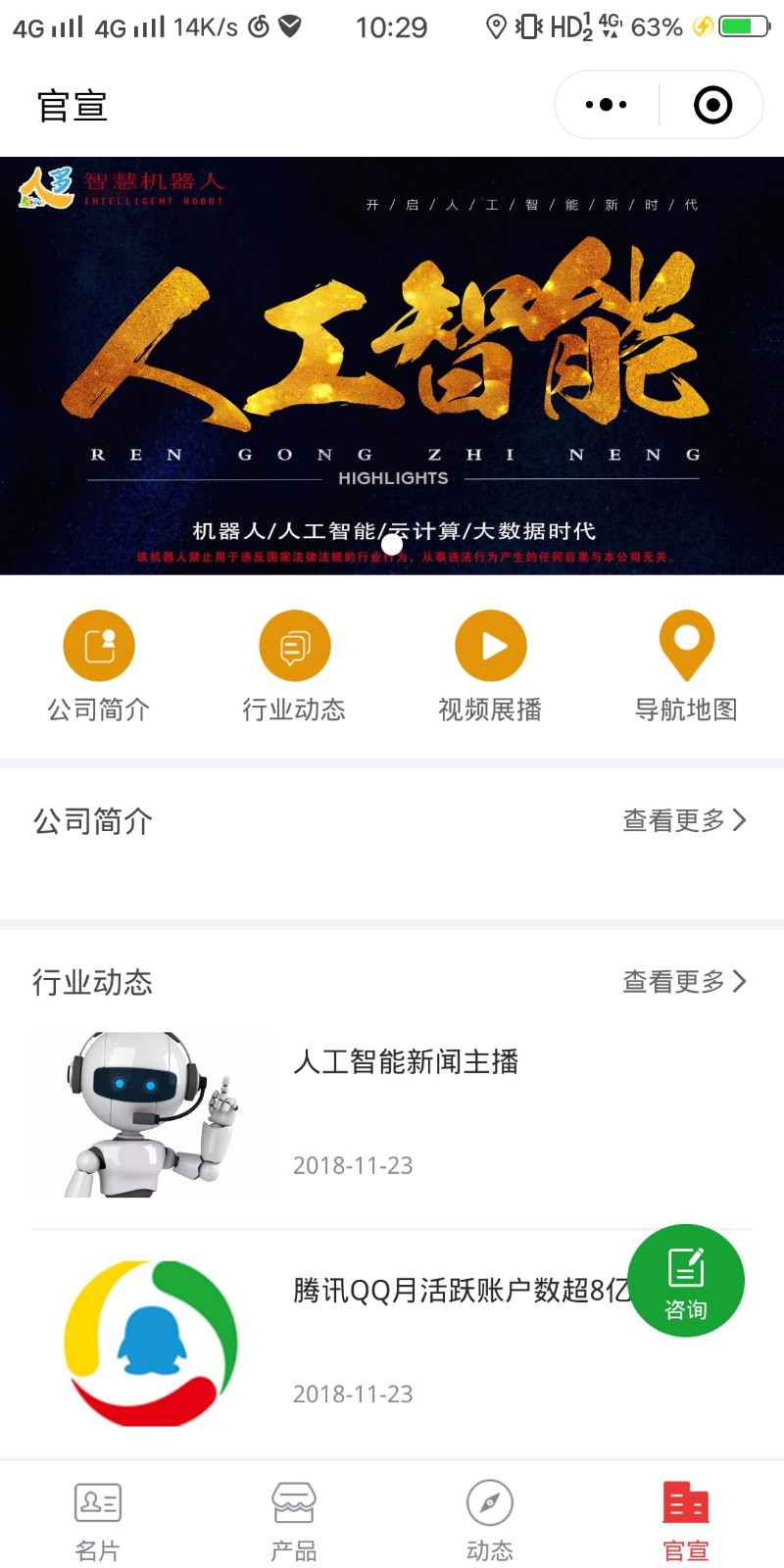
Task: Open the 人工智能 banner
Action: [392, 365]
